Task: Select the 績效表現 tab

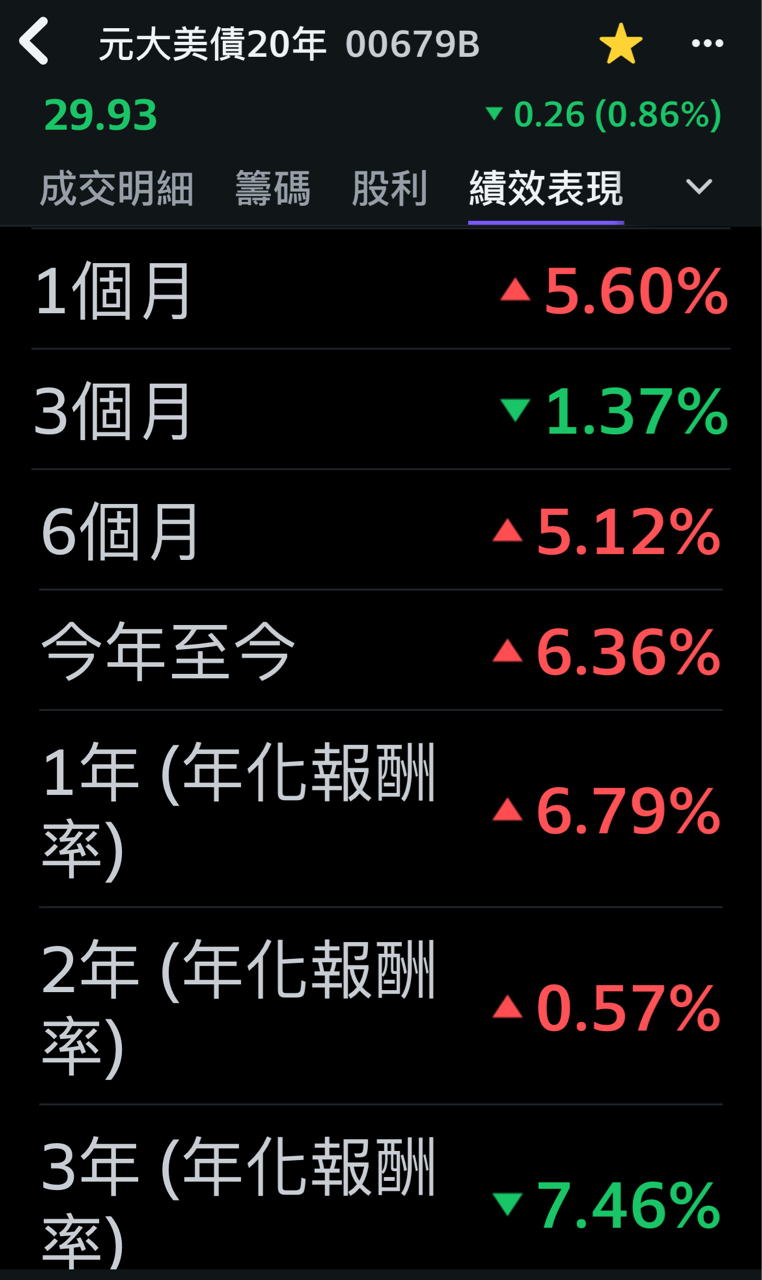Action: tap(546, 188)
